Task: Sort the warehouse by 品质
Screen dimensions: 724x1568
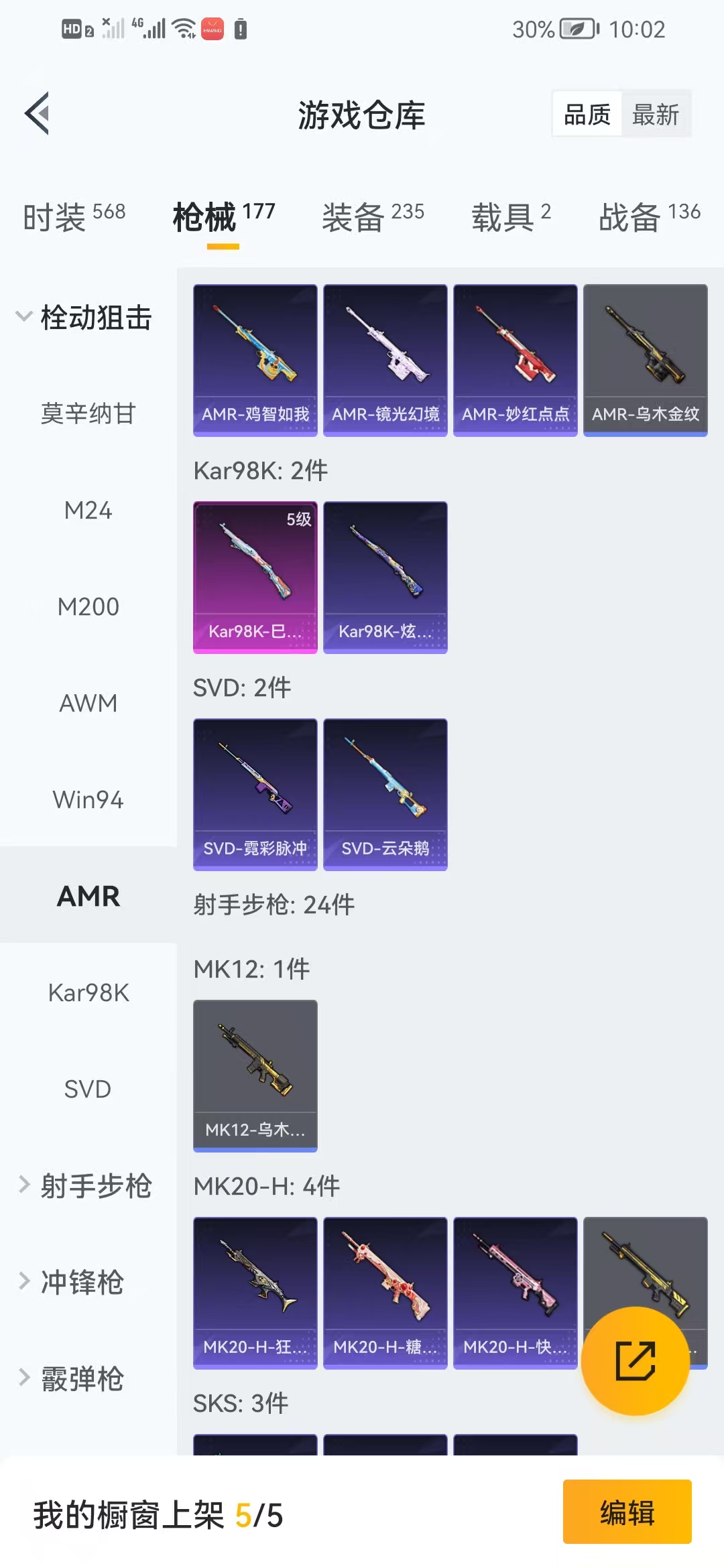Action: click(x=587, y=115)
